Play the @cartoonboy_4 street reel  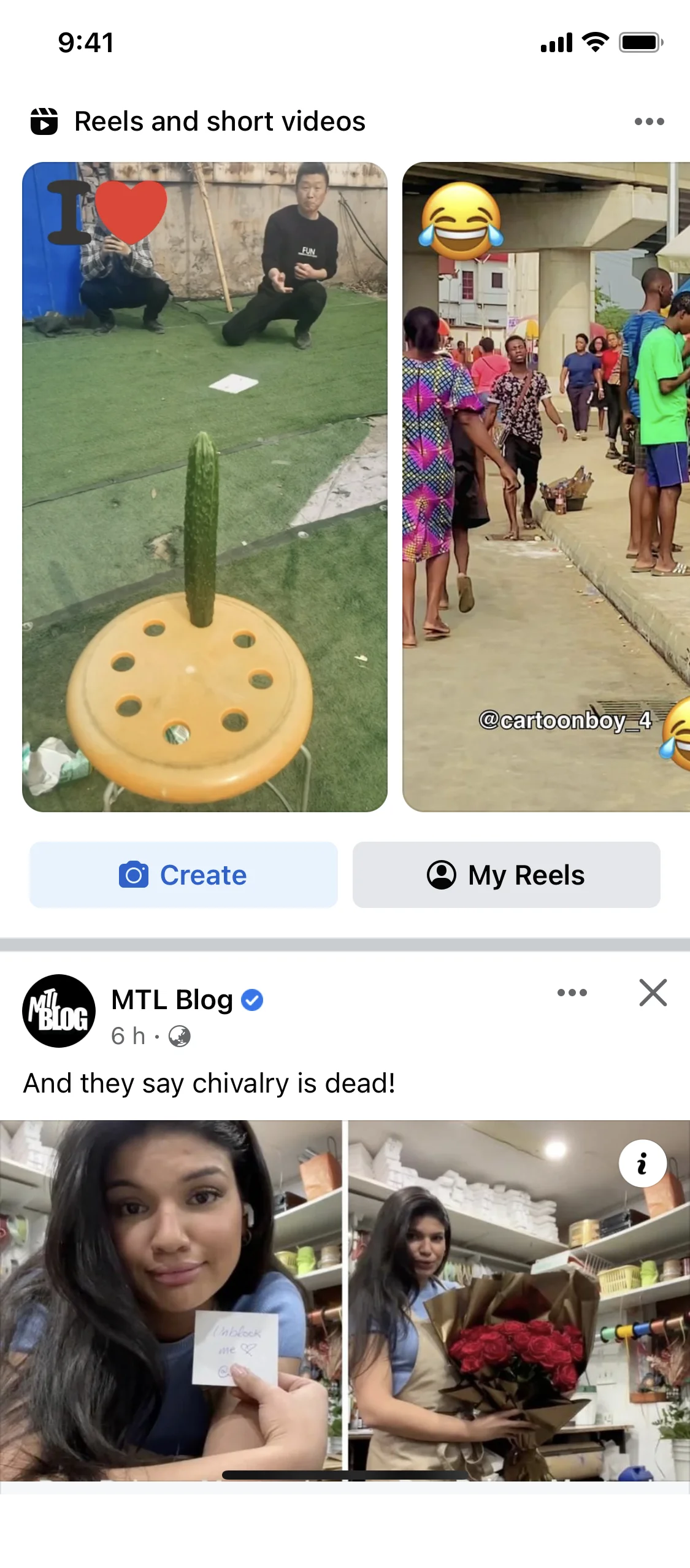pyautogui.click(x=546, y=486)
